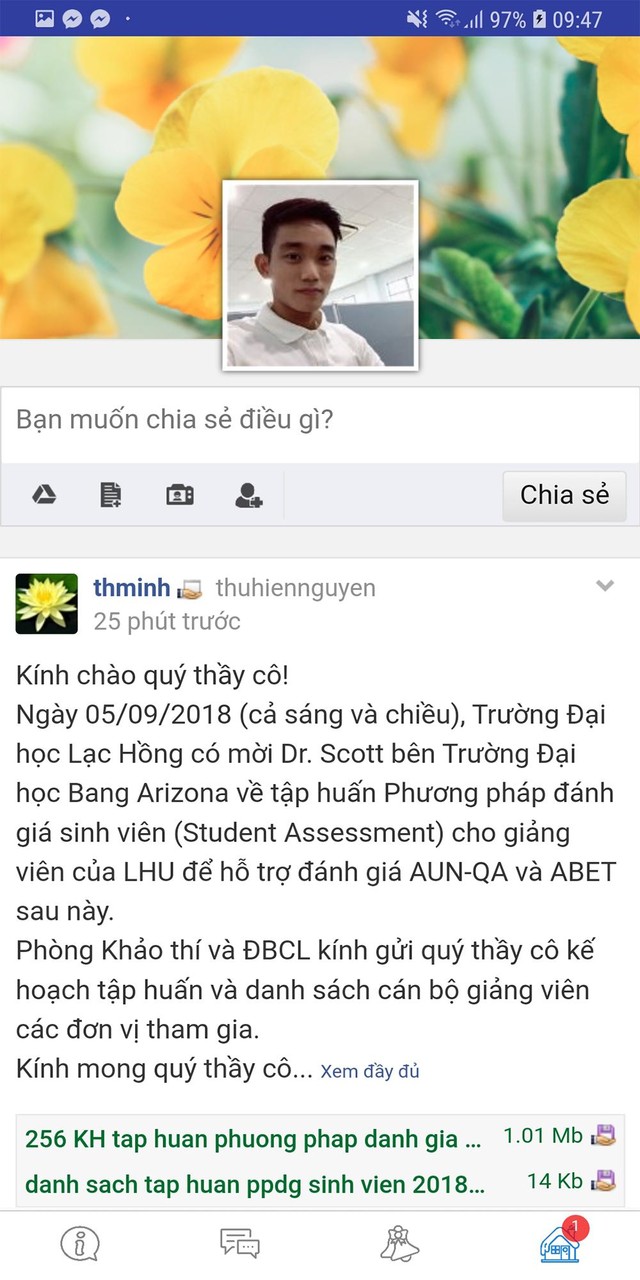This screenshot has height=1280, width=640.
Task: View thminh's profile from the post header
Action: tap(131, 588)
